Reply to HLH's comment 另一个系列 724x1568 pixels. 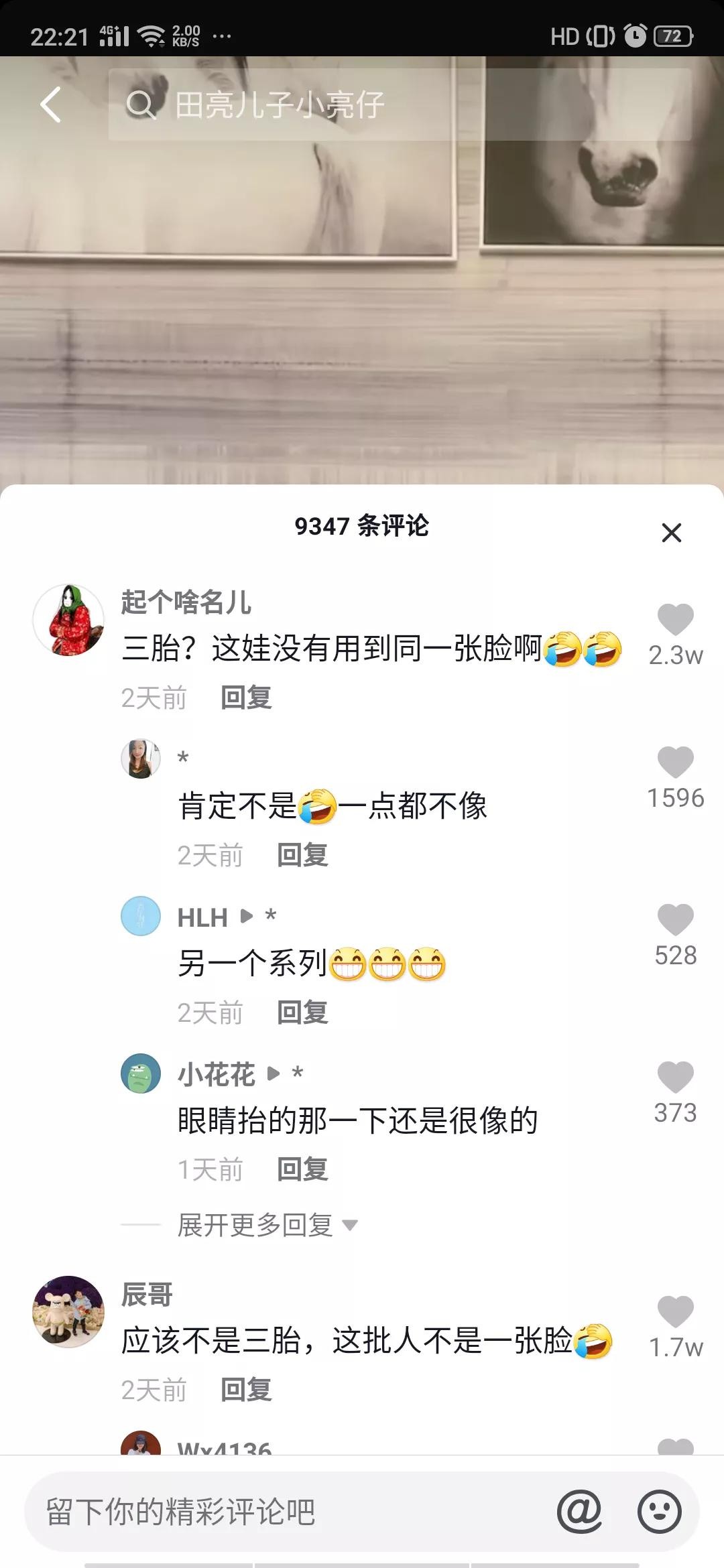pos(302,1012)
